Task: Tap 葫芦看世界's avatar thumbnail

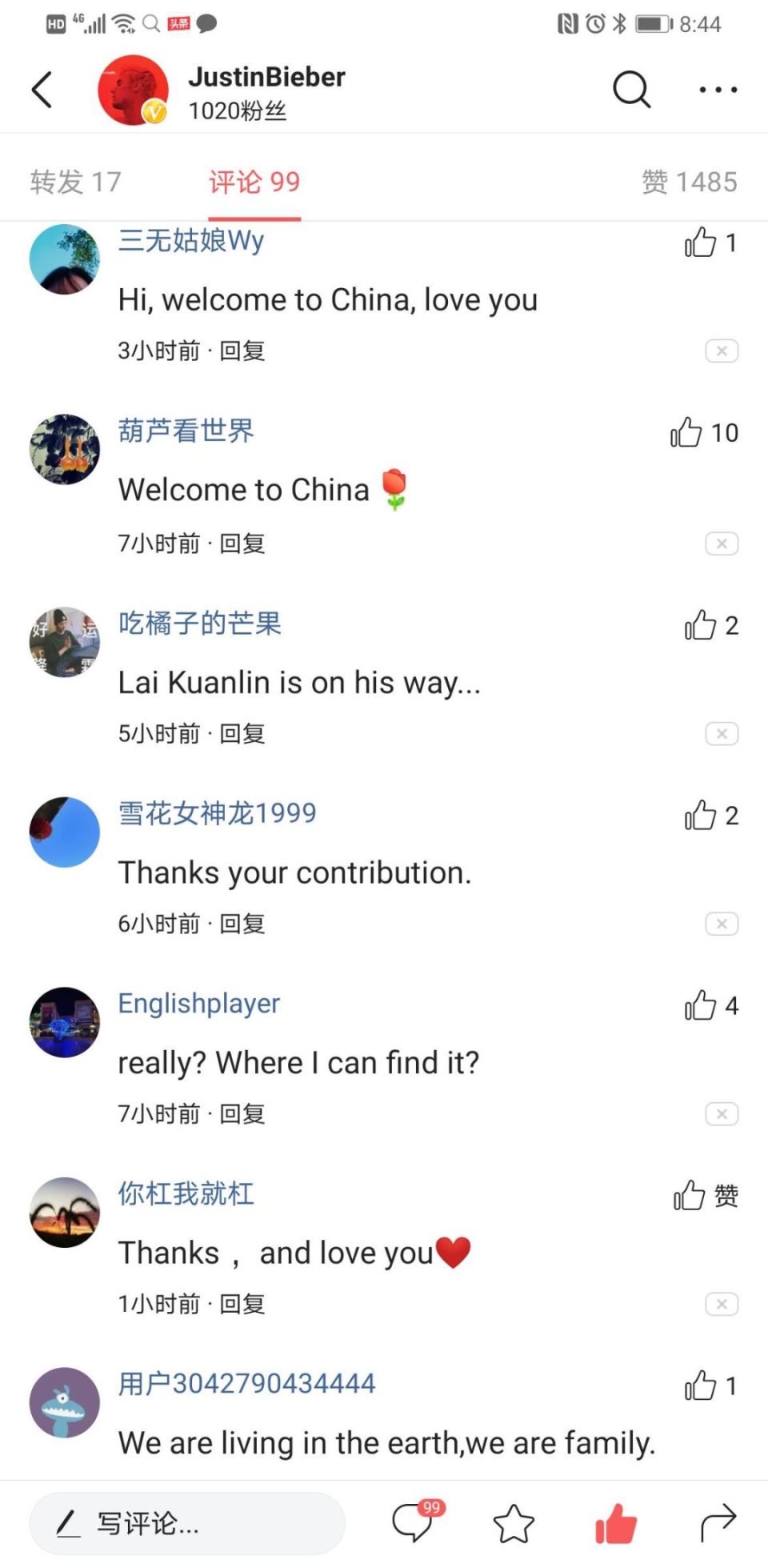Action: click(x=64, y=449)
